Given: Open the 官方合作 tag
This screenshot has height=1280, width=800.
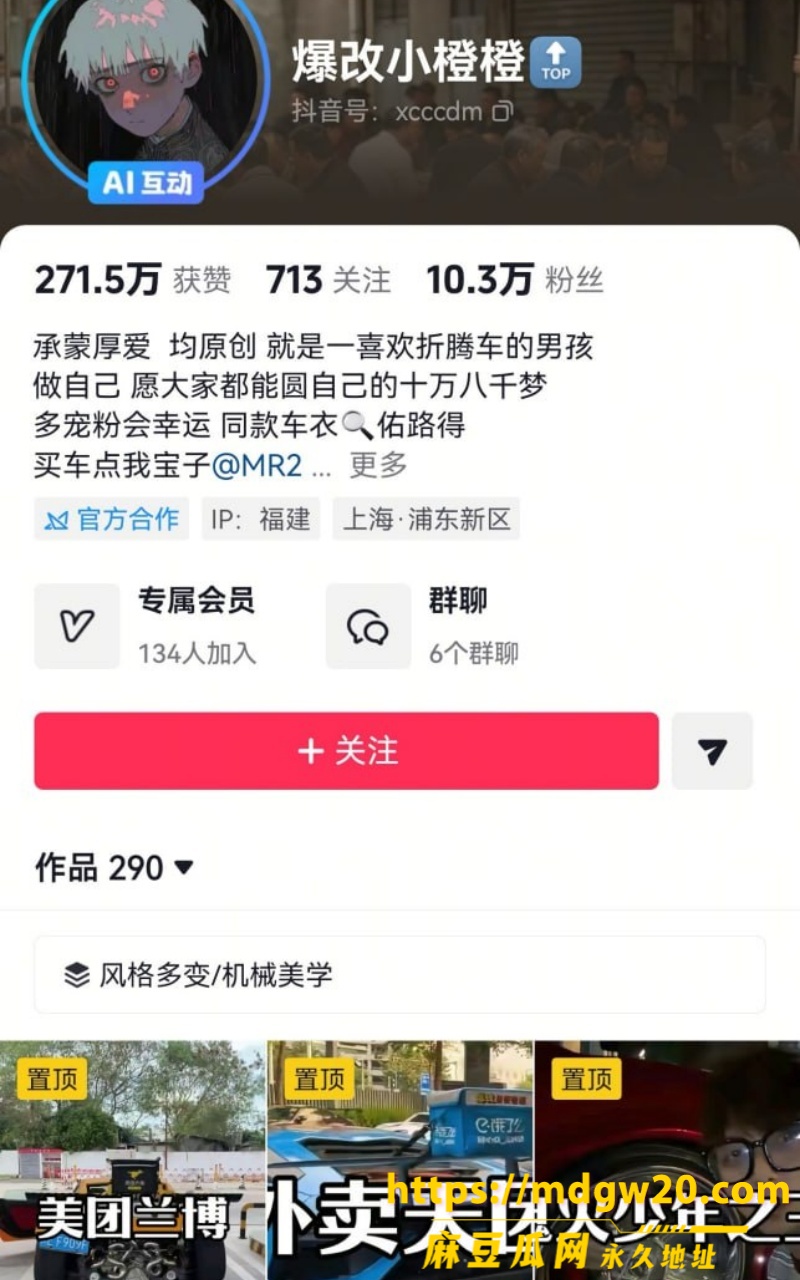Looking at the screenshot, I should click(x=111, y=519).
